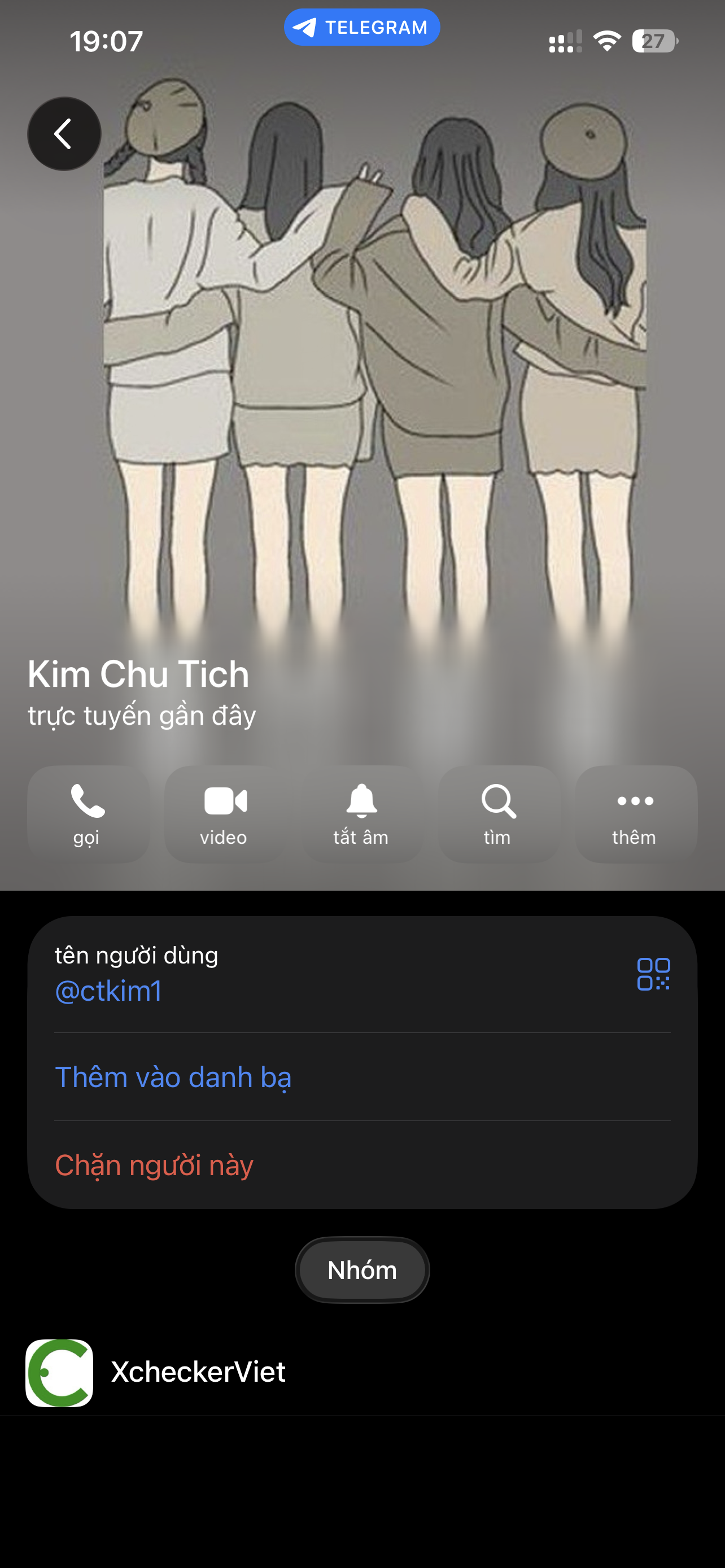
Task: Open the XcheckerViet group
Action: (x=198, y=1372)
